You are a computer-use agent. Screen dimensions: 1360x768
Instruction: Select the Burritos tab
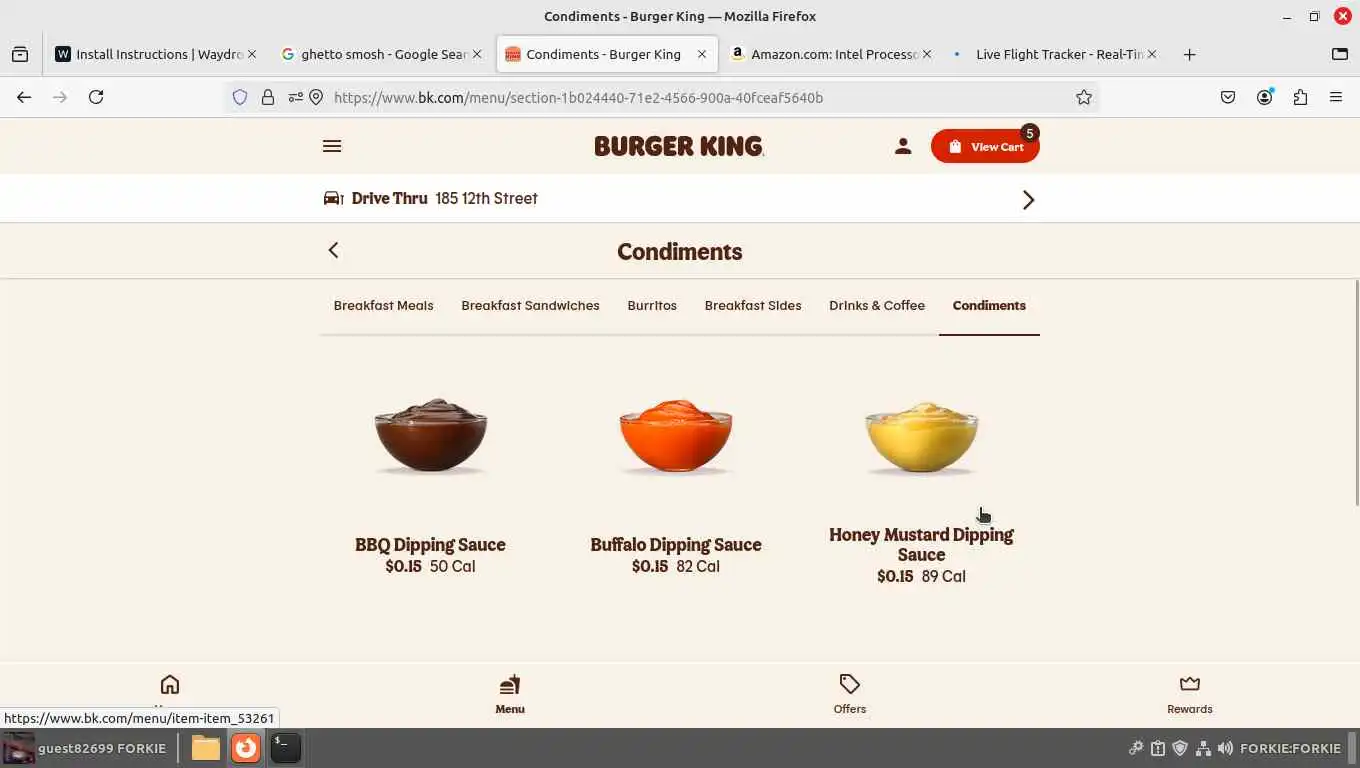(x=652, y=306)
